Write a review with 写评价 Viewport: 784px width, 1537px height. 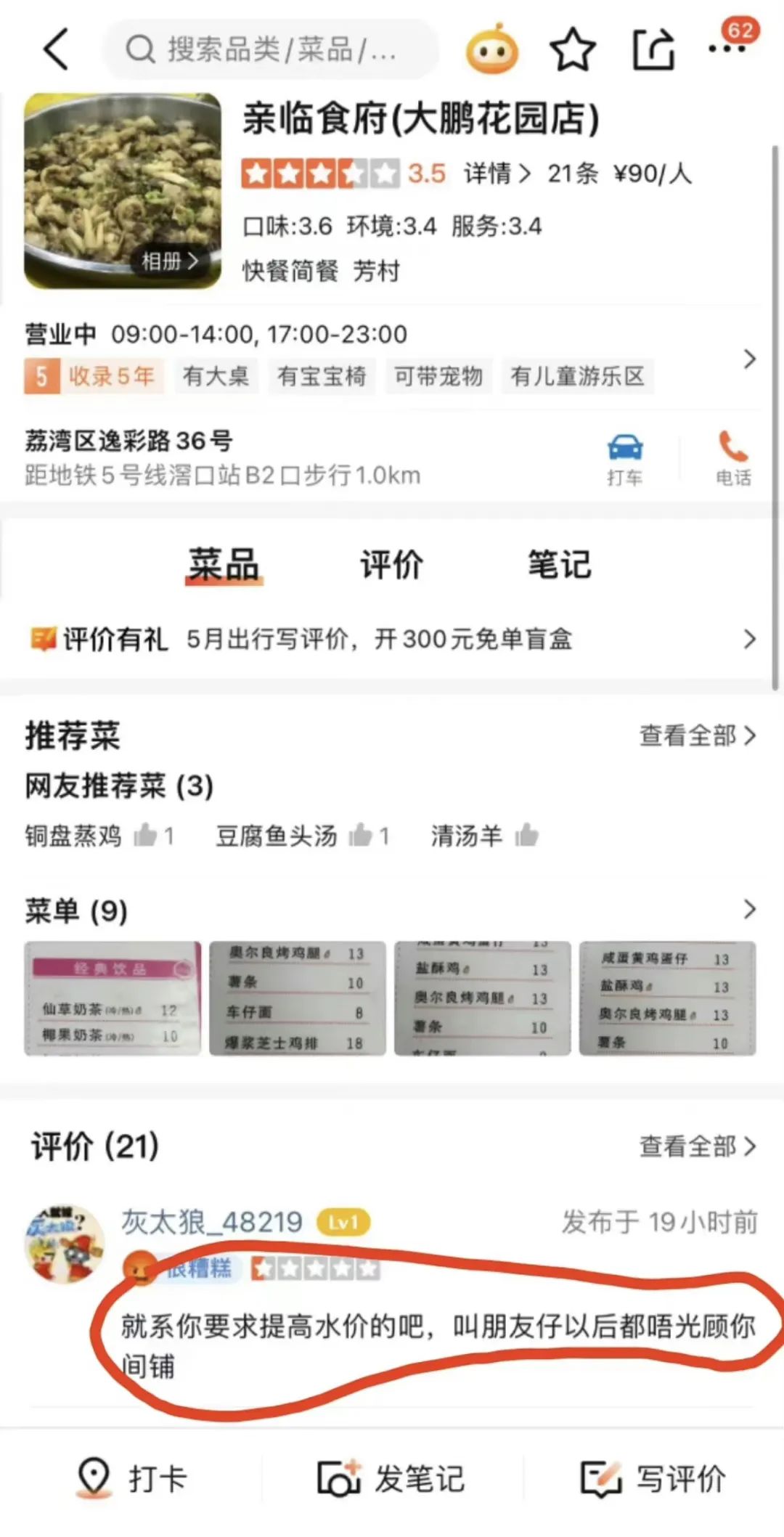[653, 1479]
